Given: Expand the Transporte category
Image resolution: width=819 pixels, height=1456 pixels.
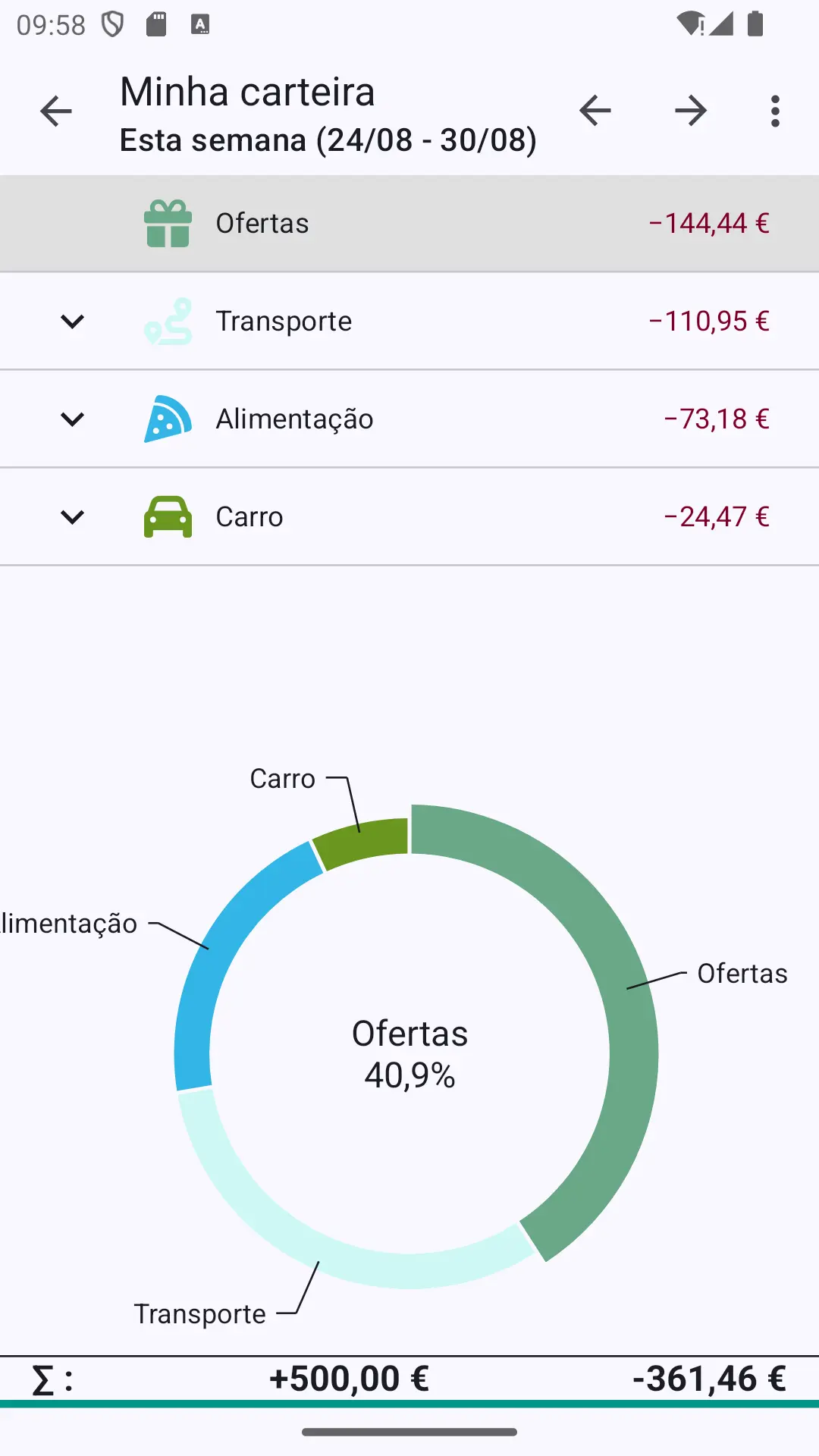Looking at the screenshot, I should pos(72,322).
